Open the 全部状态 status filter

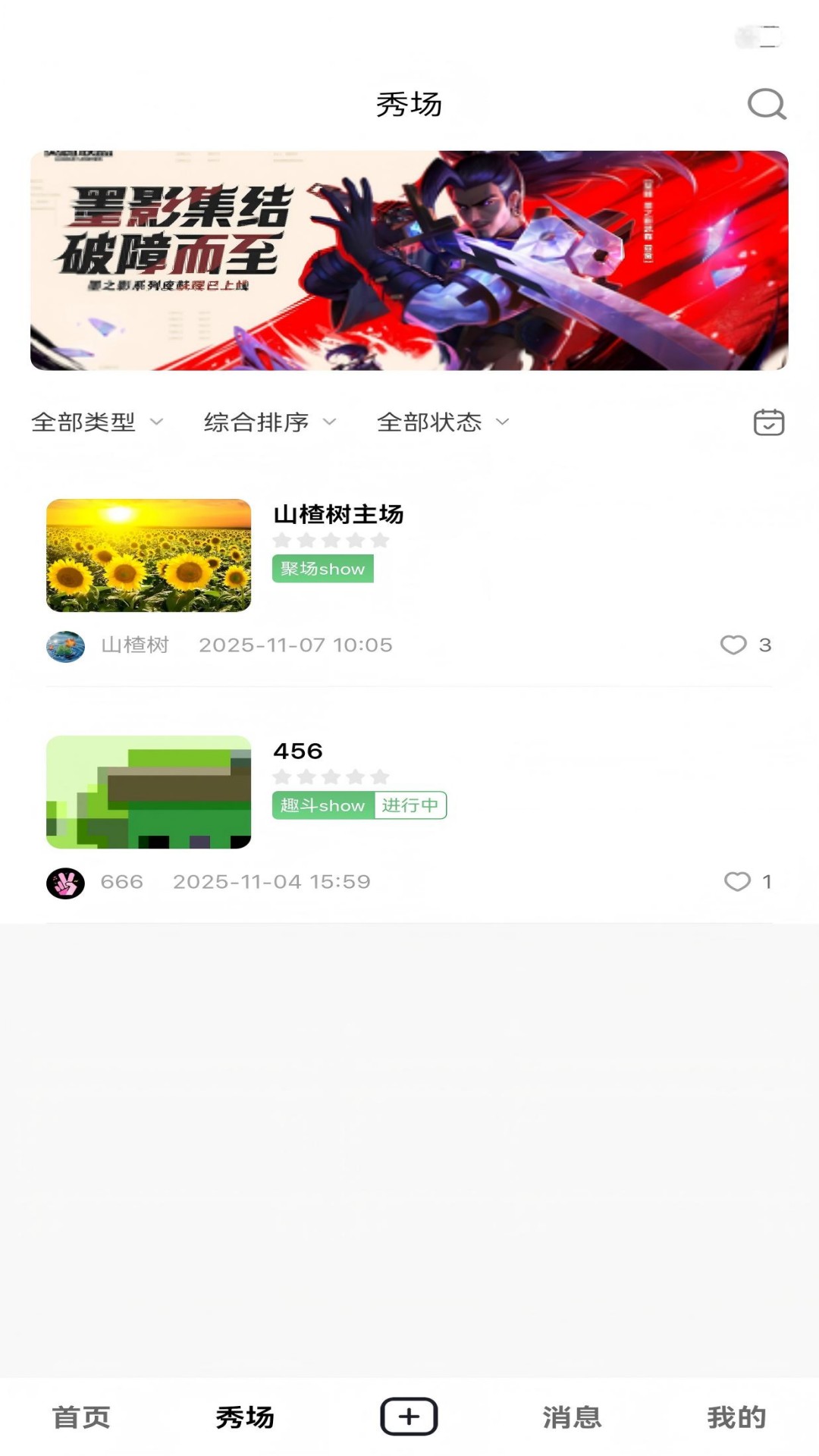coord(443,422)
